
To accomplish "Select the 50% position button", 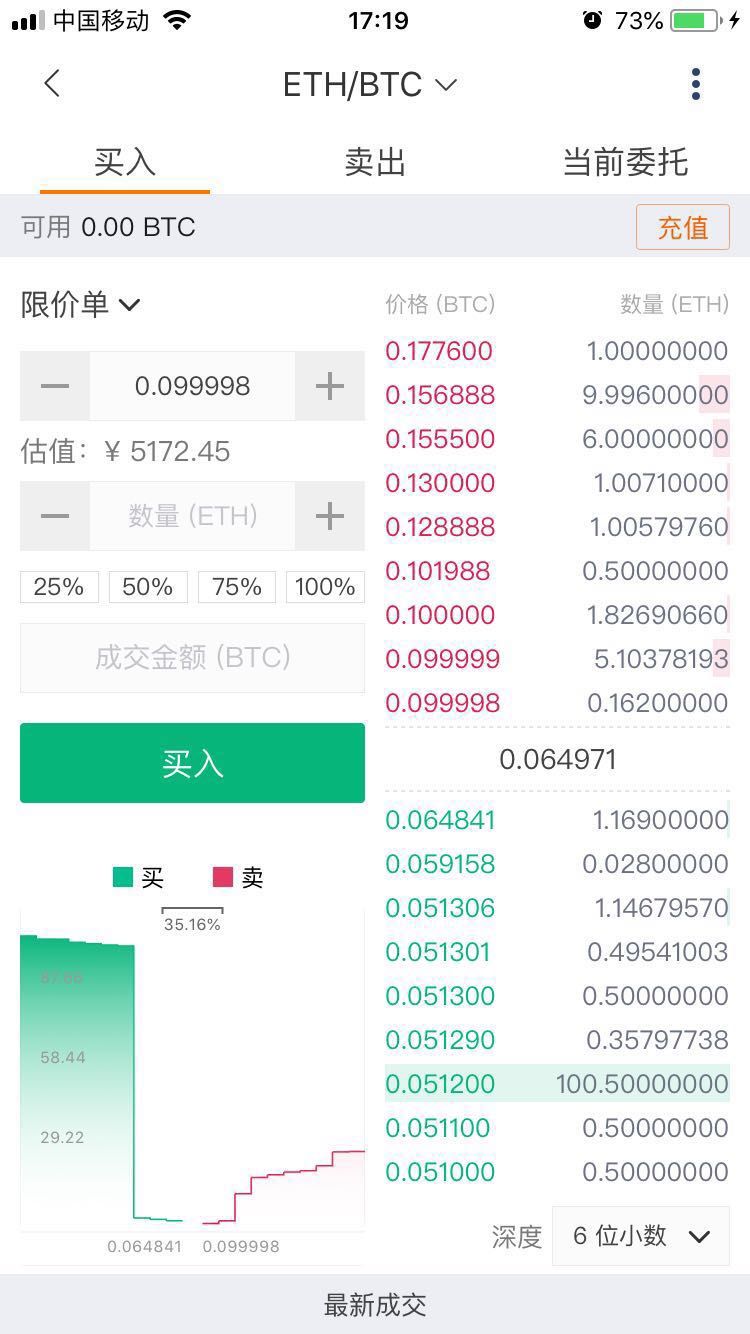I will pyautogui.click(x=147, y=587).
